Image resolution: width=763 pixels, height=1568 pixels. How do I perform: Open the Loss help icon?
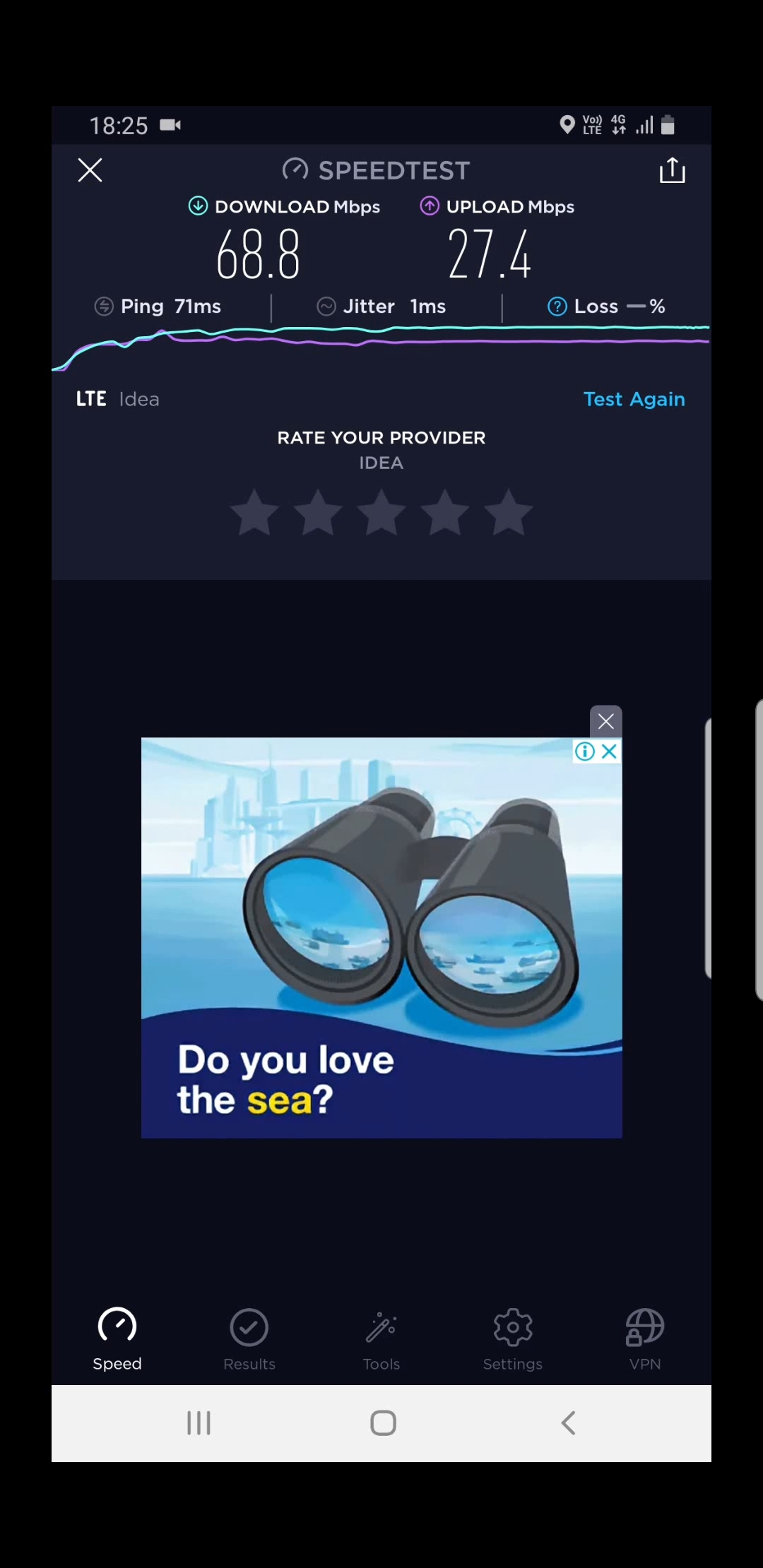tap(557, 307)
